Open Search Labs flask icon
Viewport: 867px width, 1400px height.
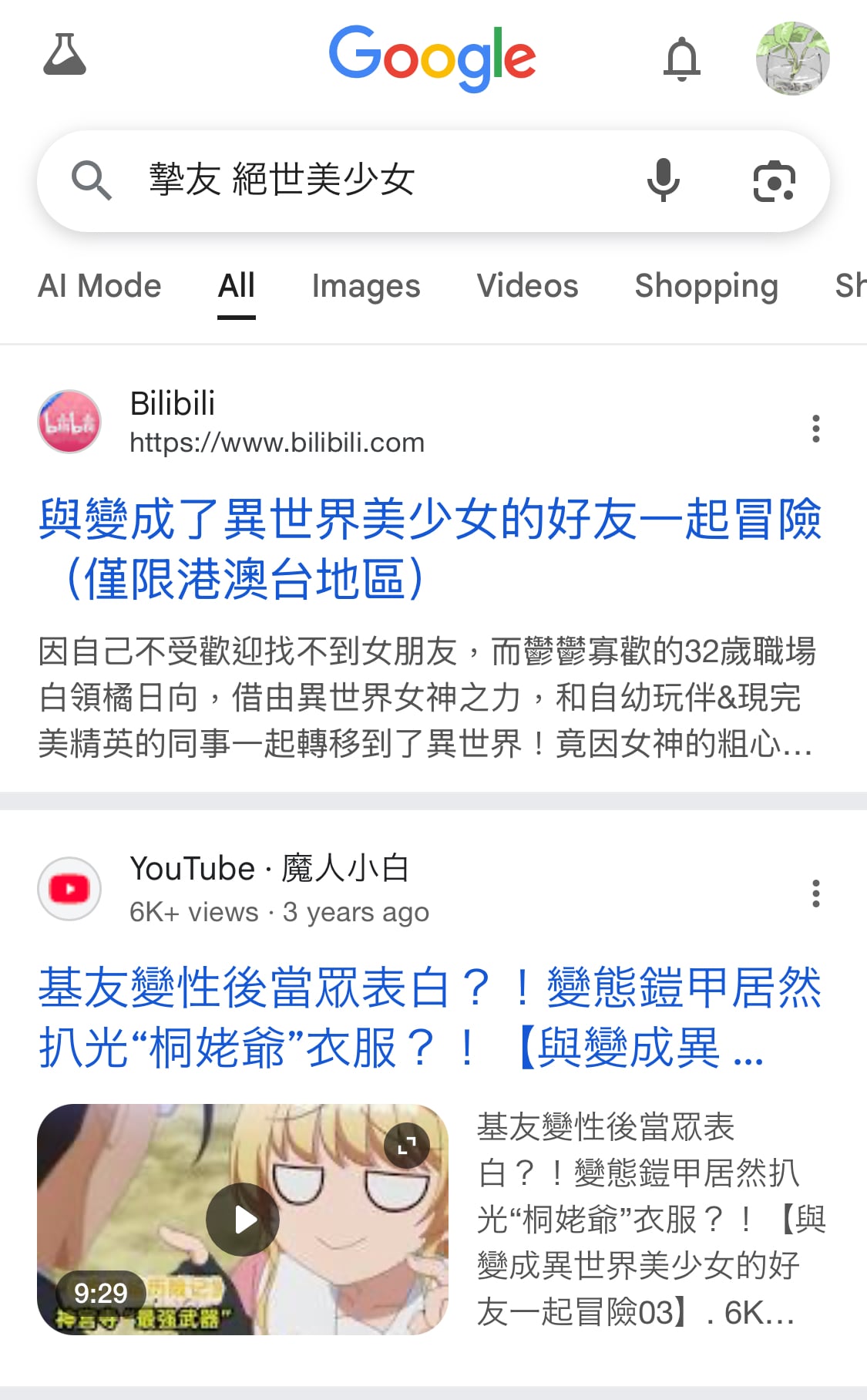(65, 56)
